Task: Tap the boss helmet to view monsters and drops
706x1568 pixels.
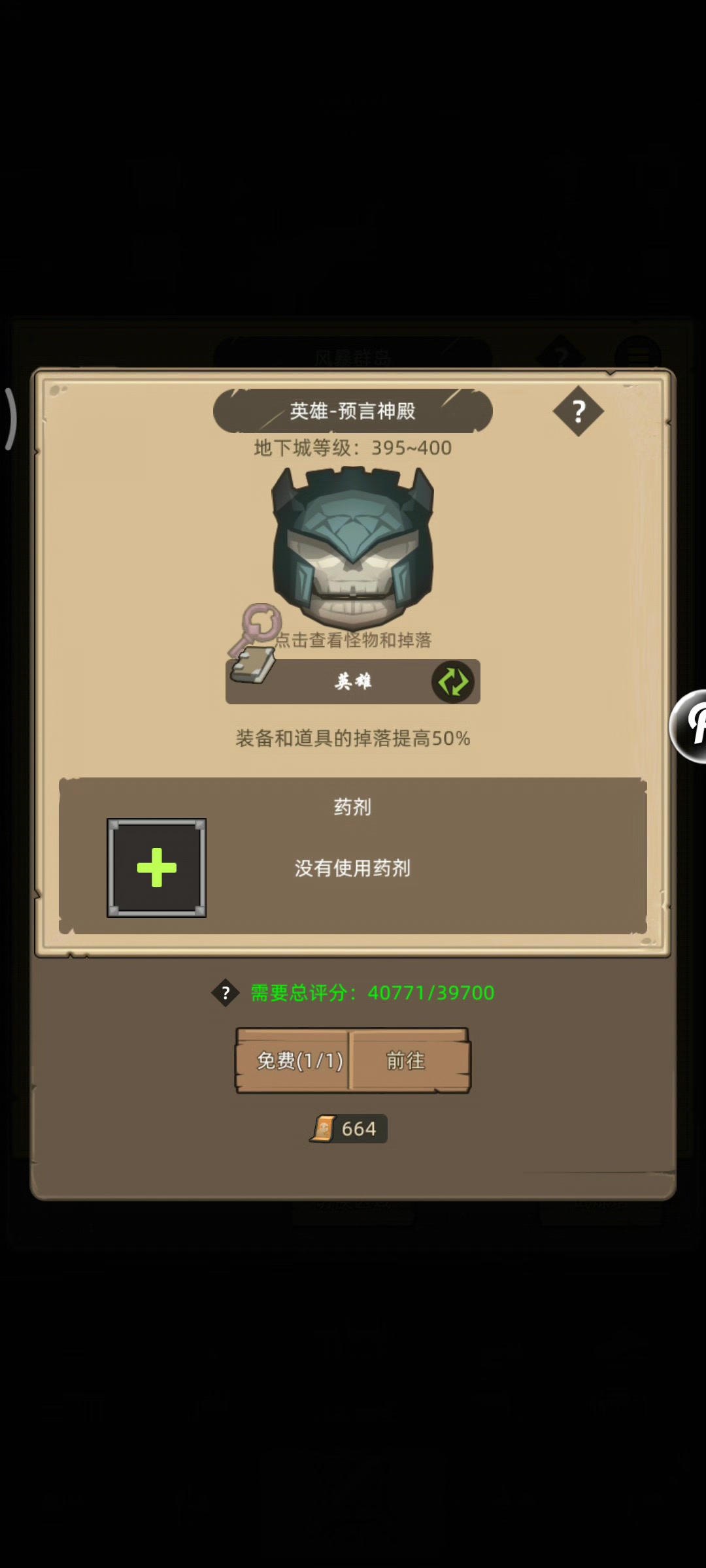Action: coord(353,547)
